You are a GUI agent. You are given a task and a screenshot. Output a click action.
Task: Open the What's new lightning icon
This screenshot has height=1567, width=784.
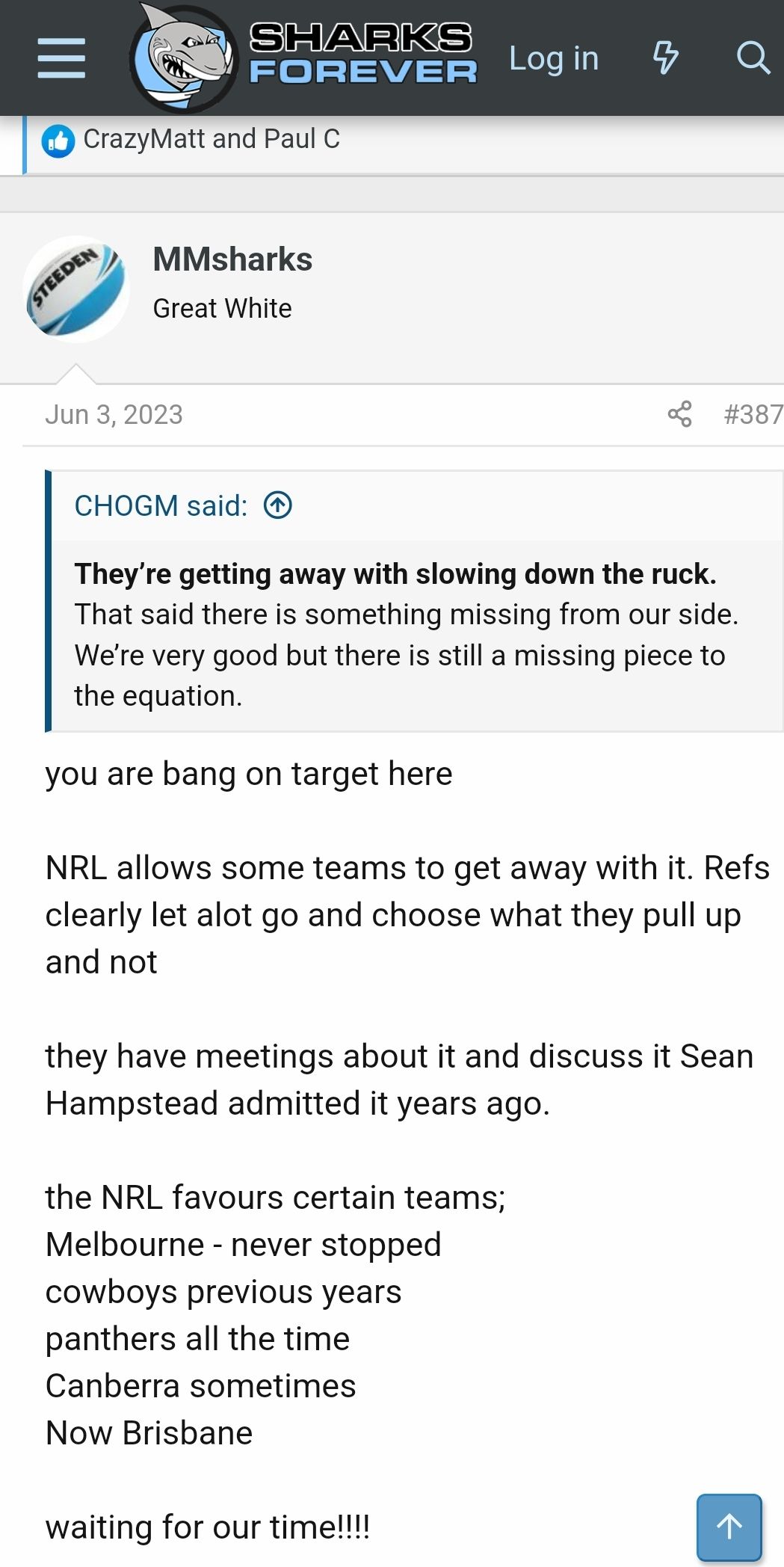coord(665,58)
